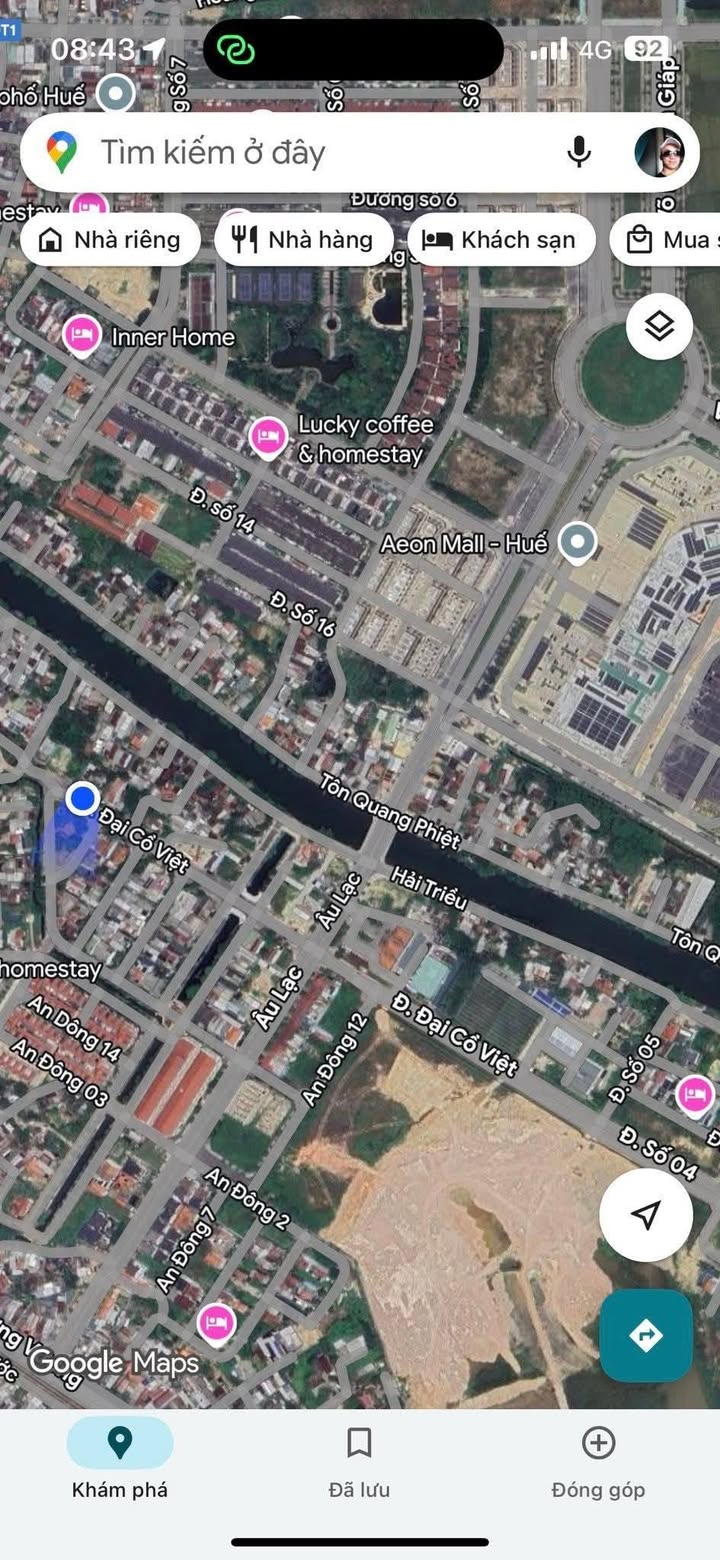Tap the Inner Home hotel pin
Screen dimensions: 720x1560
(x=82, y=335)
